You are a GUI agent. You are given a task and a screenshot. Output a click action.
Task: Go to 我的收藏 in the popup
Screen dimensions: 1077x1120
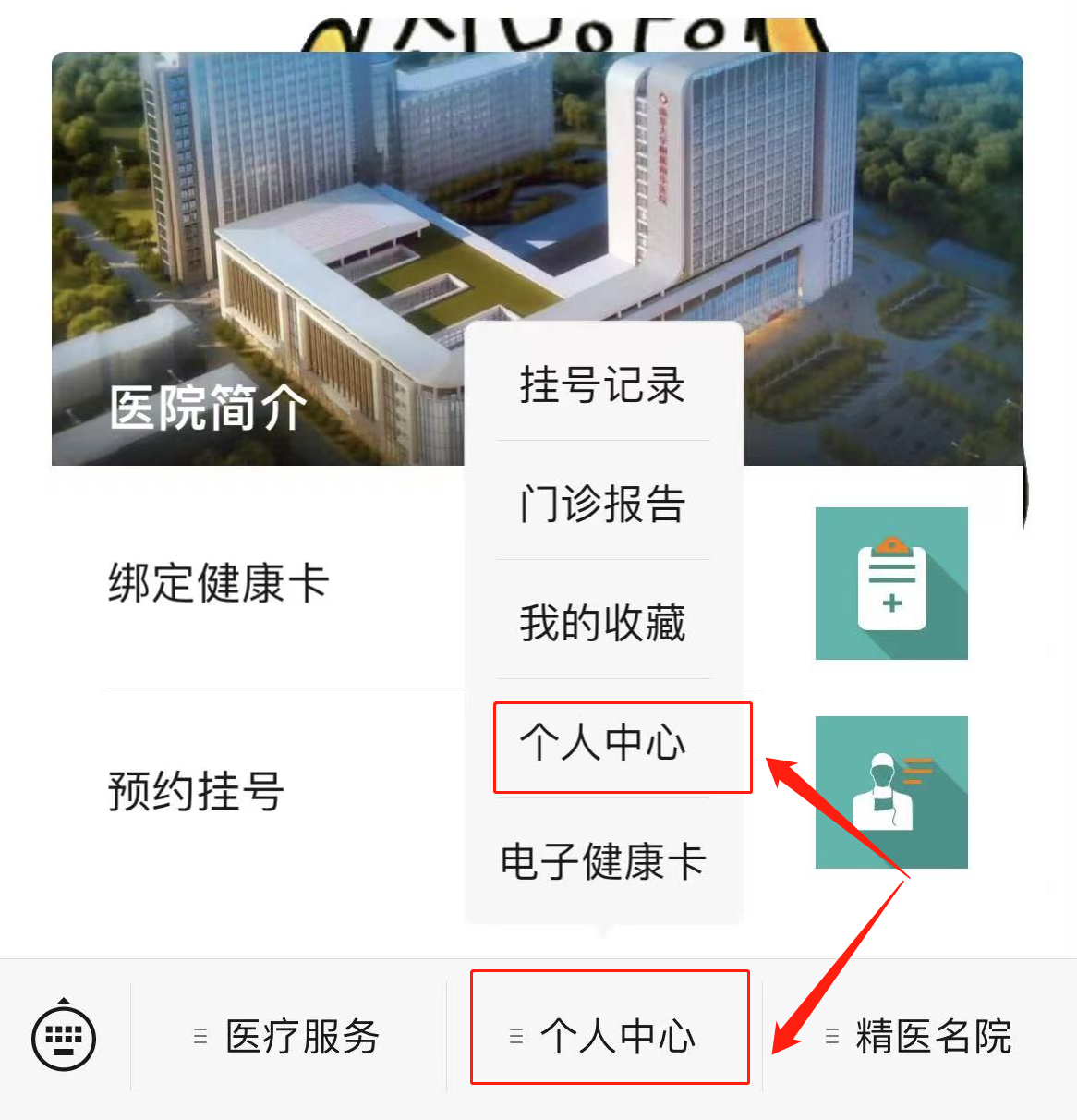[x=603, y=622]
